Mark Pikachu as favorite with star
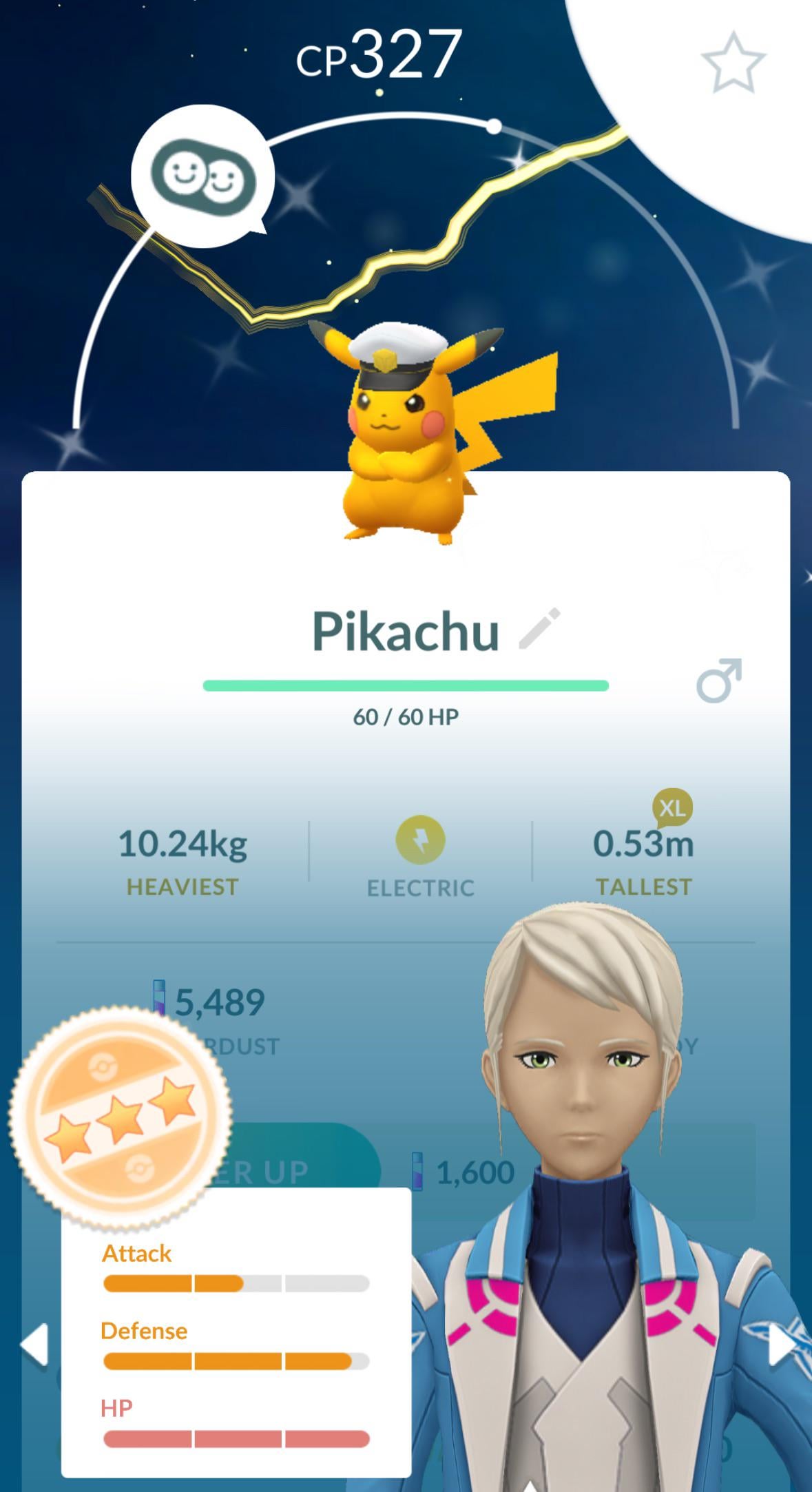The height and width of the screenshot is (1492, 812). pyautogui.click(x=733, y=63)
